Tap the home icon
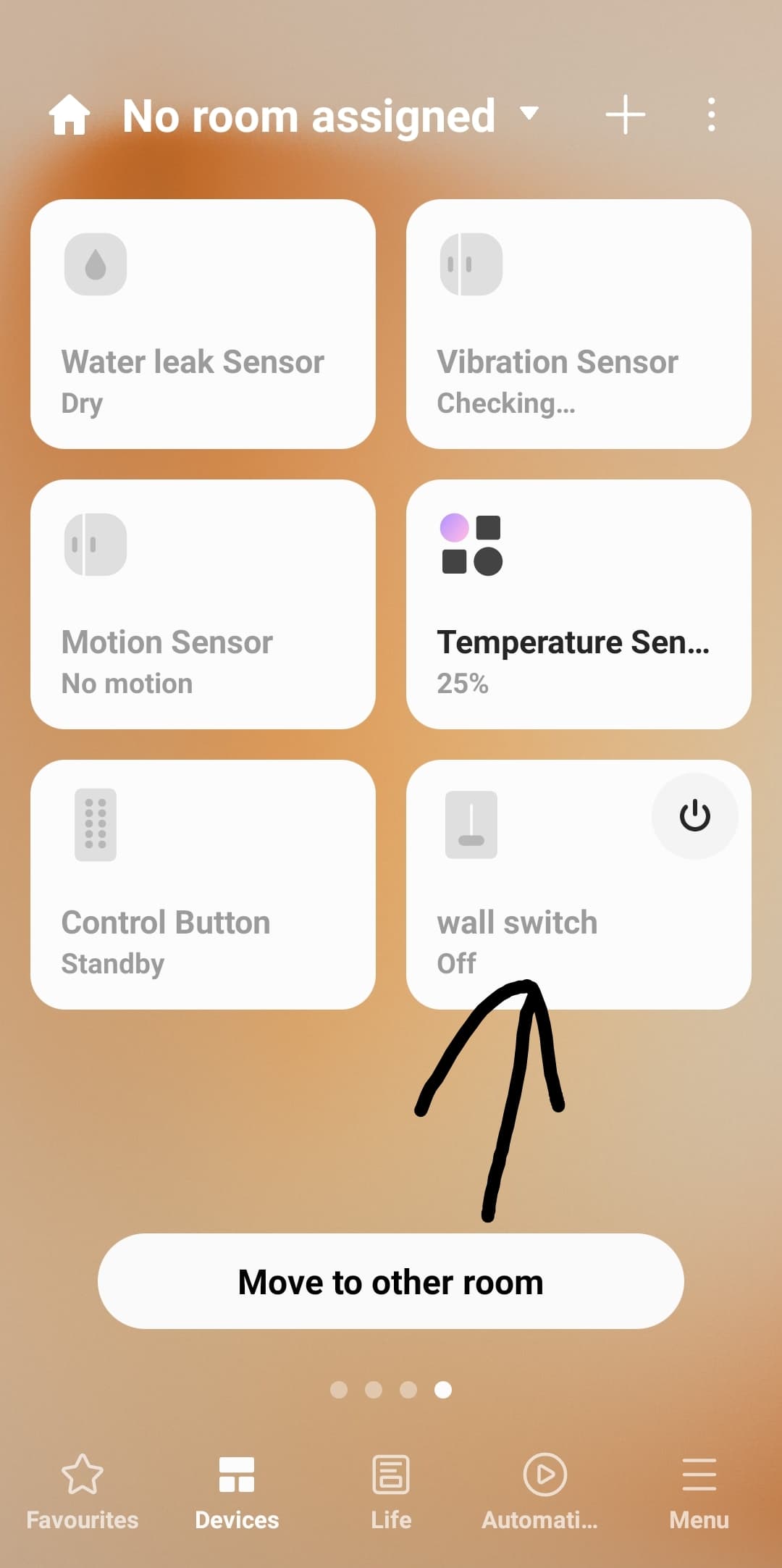Screen dimensions: 782x1568 pyautogui.click(x=70, y=116)
